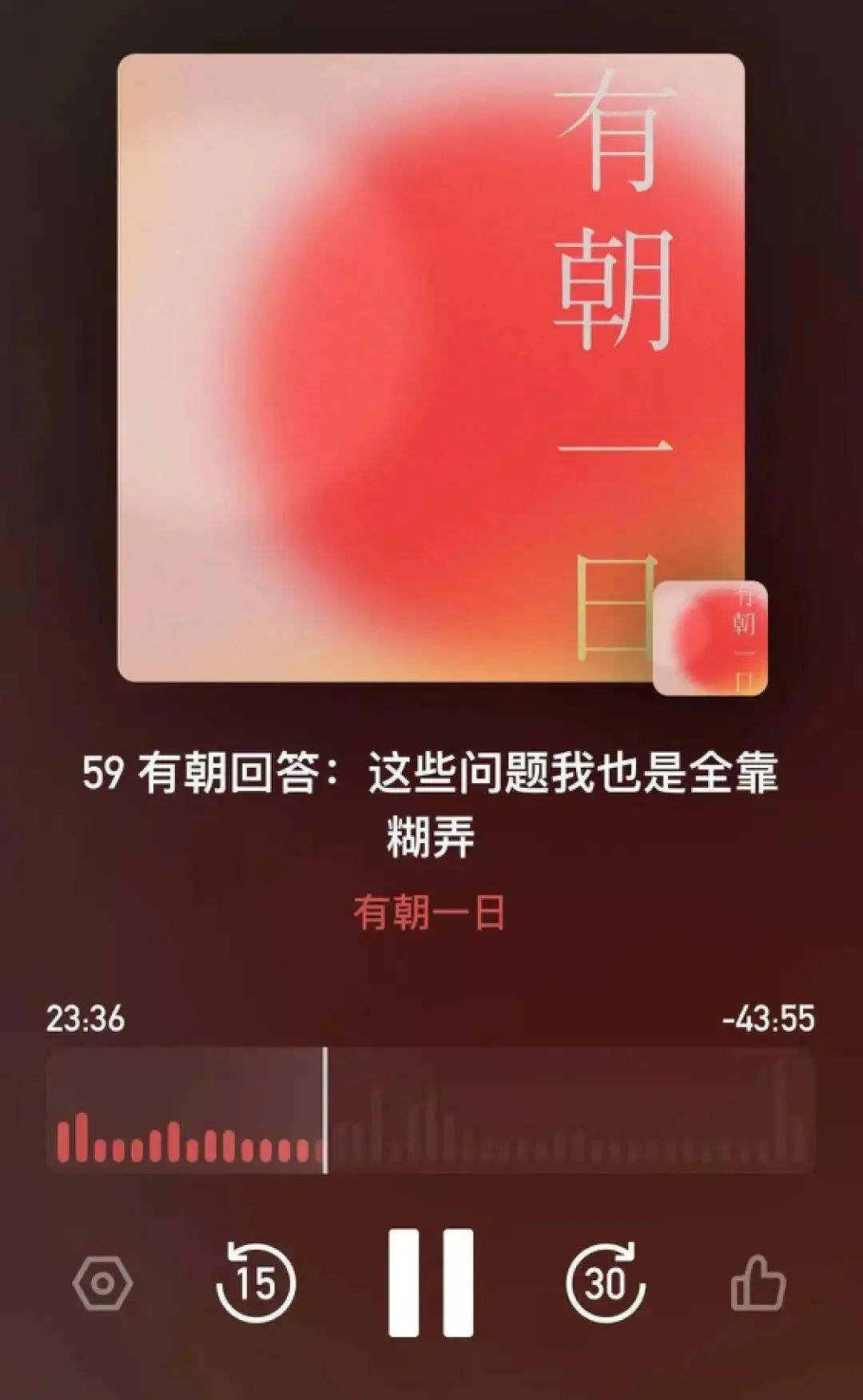Open playback settings hexagon icon
863x1400 pixels.
point(102,1283)
